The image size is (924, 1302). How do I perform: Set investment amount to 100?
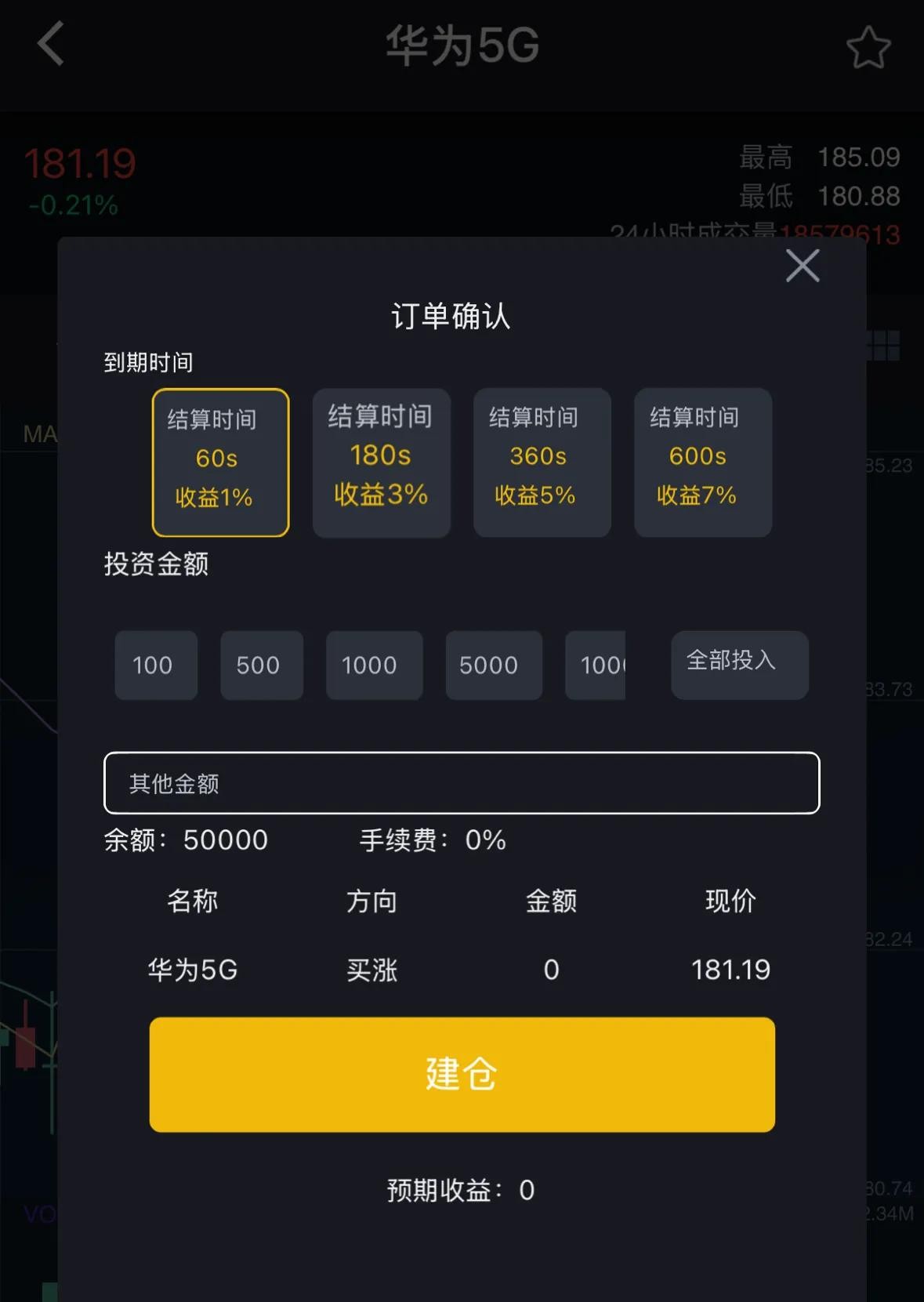coord(155,666)
